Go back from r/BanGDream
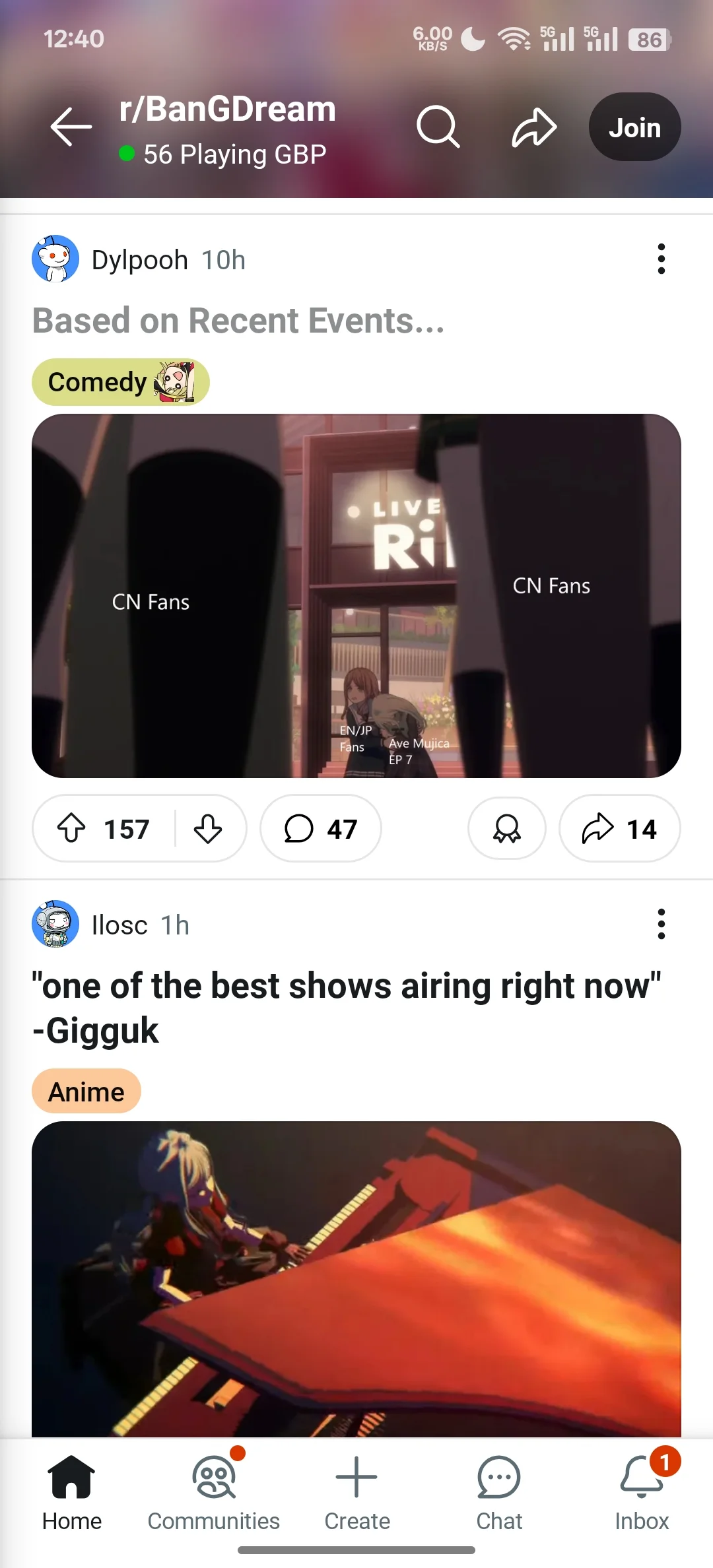Viewport: 713px width, 1568px height. pos(71,127)
